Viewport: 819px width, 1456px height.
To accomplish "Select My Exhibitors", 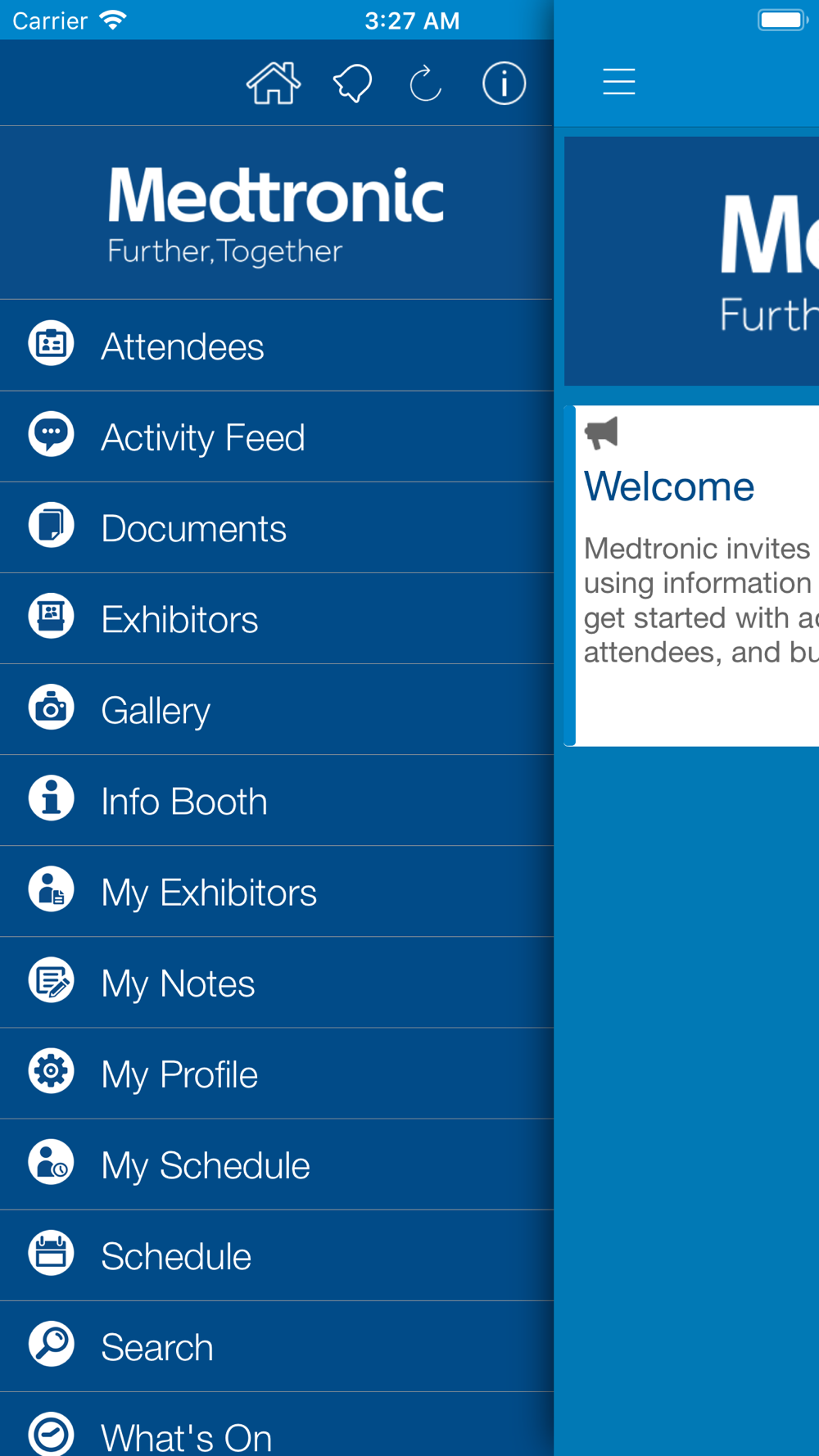I will (x=277, y=891).
